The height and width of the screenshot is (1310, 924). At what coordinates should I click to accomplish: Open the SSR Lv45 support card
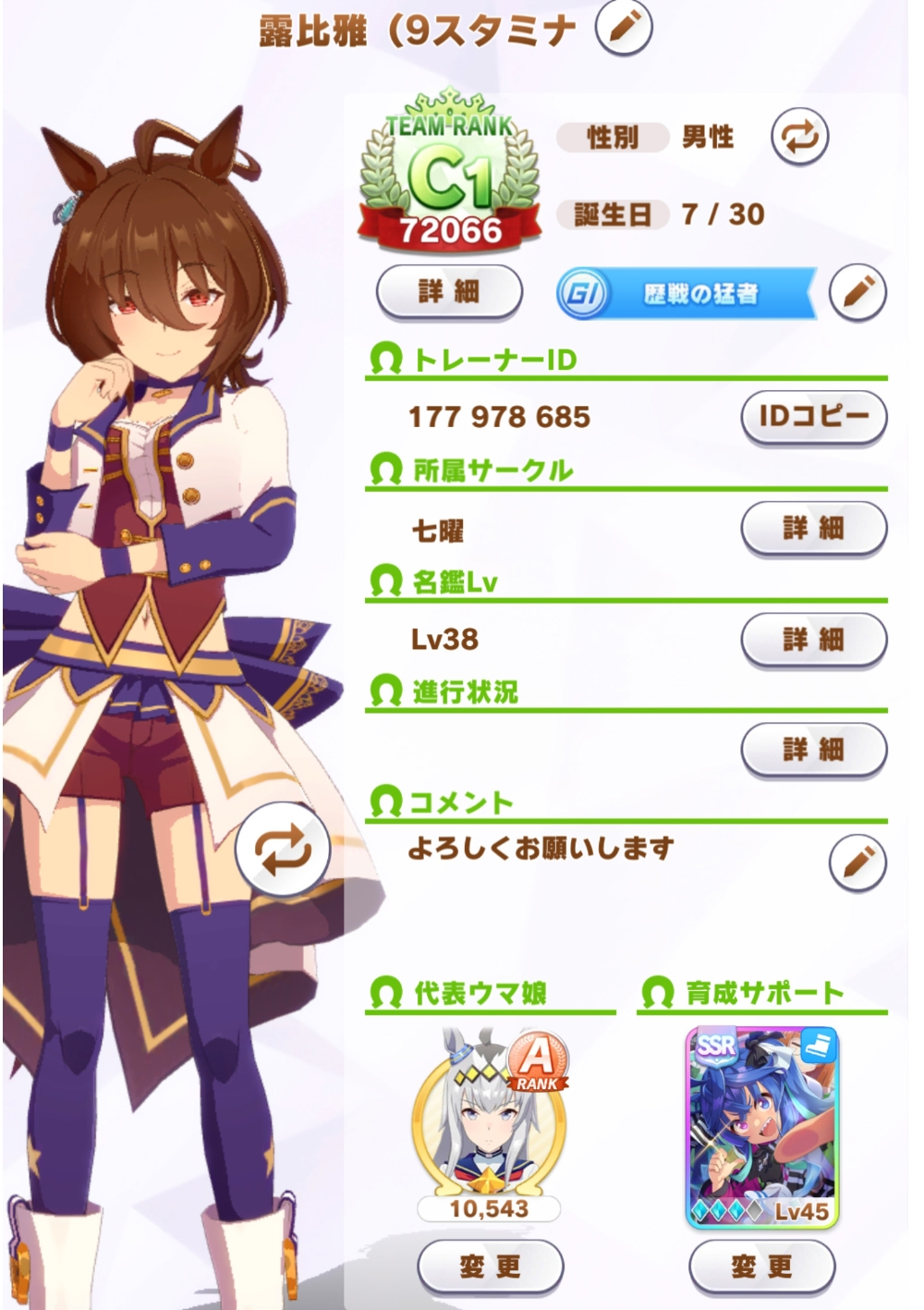coord(761,1128)
